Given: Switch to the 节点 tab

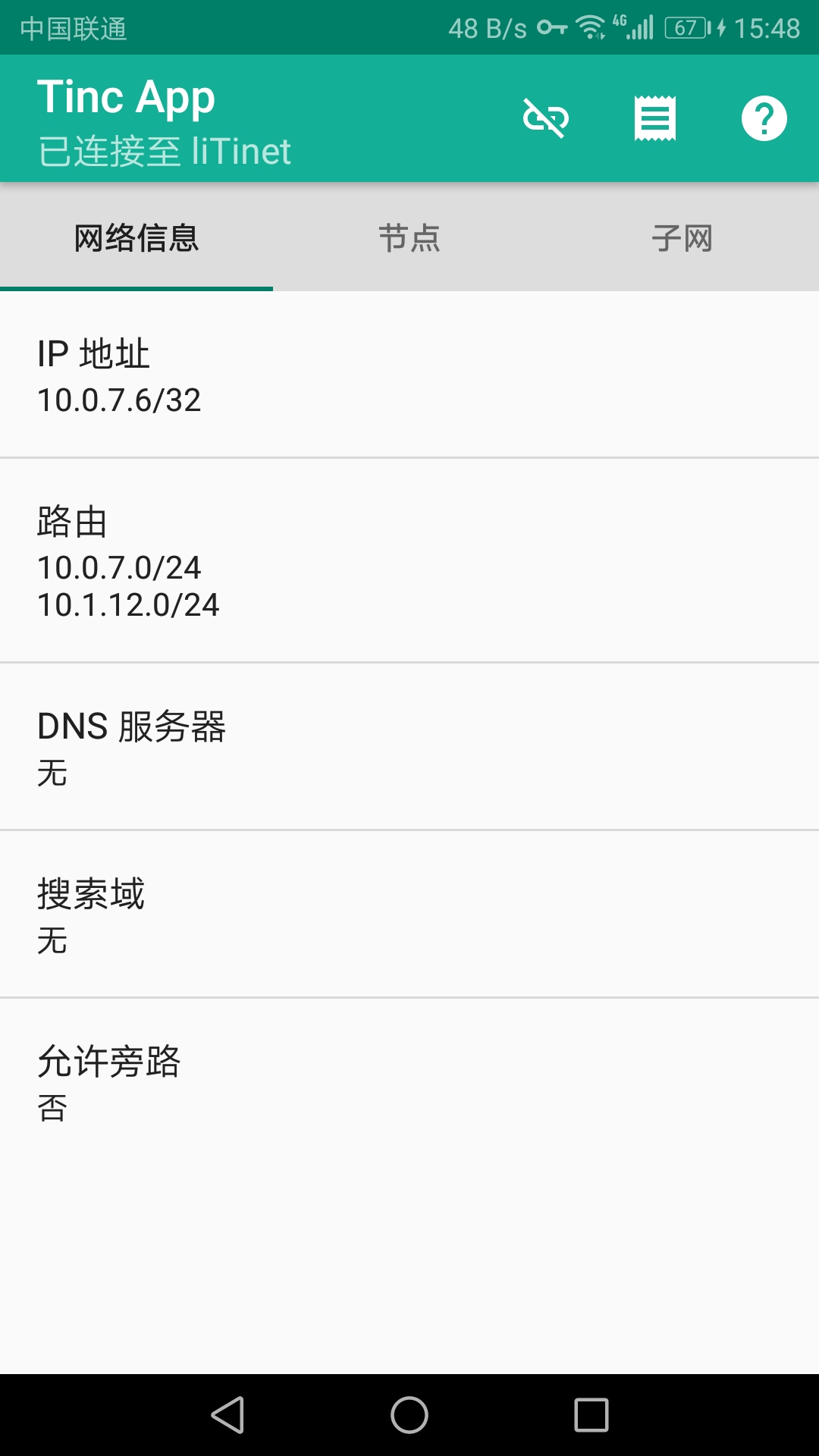Looking at the screenshot, I should click(x=409, y=238).
